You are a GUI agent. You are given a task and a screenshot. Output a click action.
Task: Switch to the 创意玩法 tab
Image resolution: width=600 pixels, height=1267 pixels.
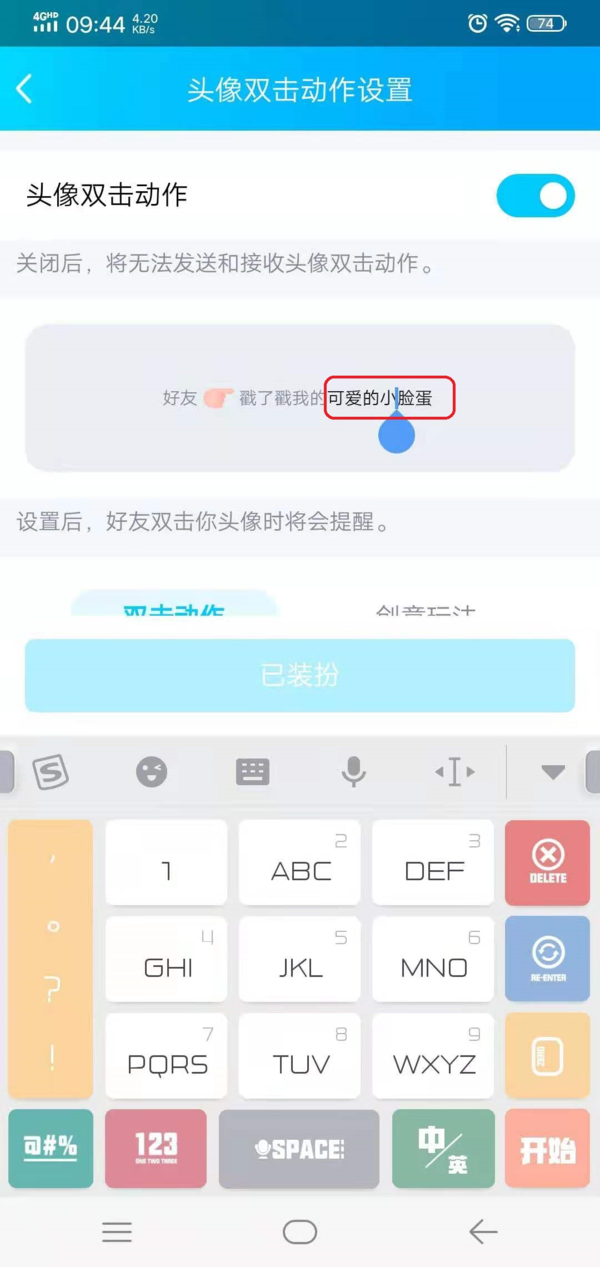(425, 609)
